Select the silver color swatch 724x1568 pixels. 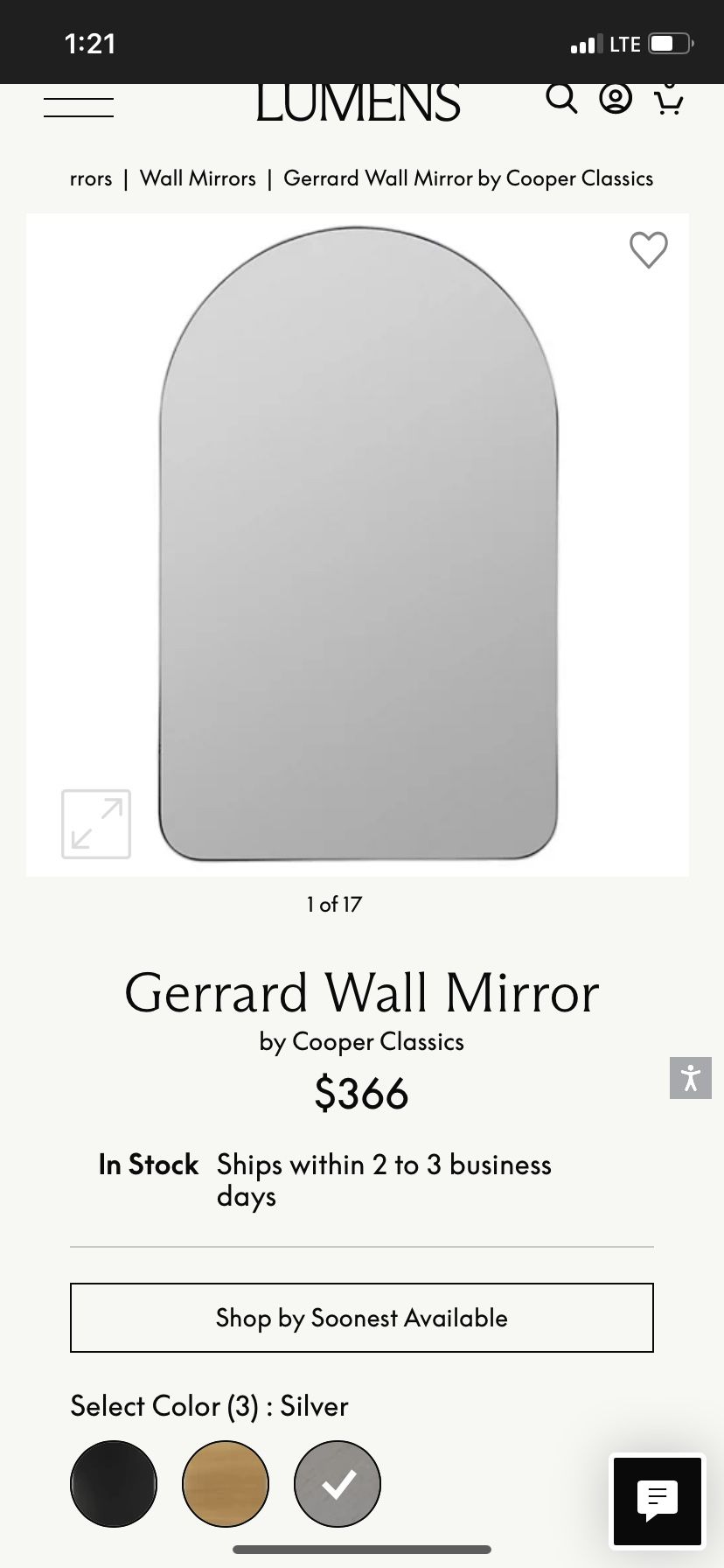(338, 1484)
